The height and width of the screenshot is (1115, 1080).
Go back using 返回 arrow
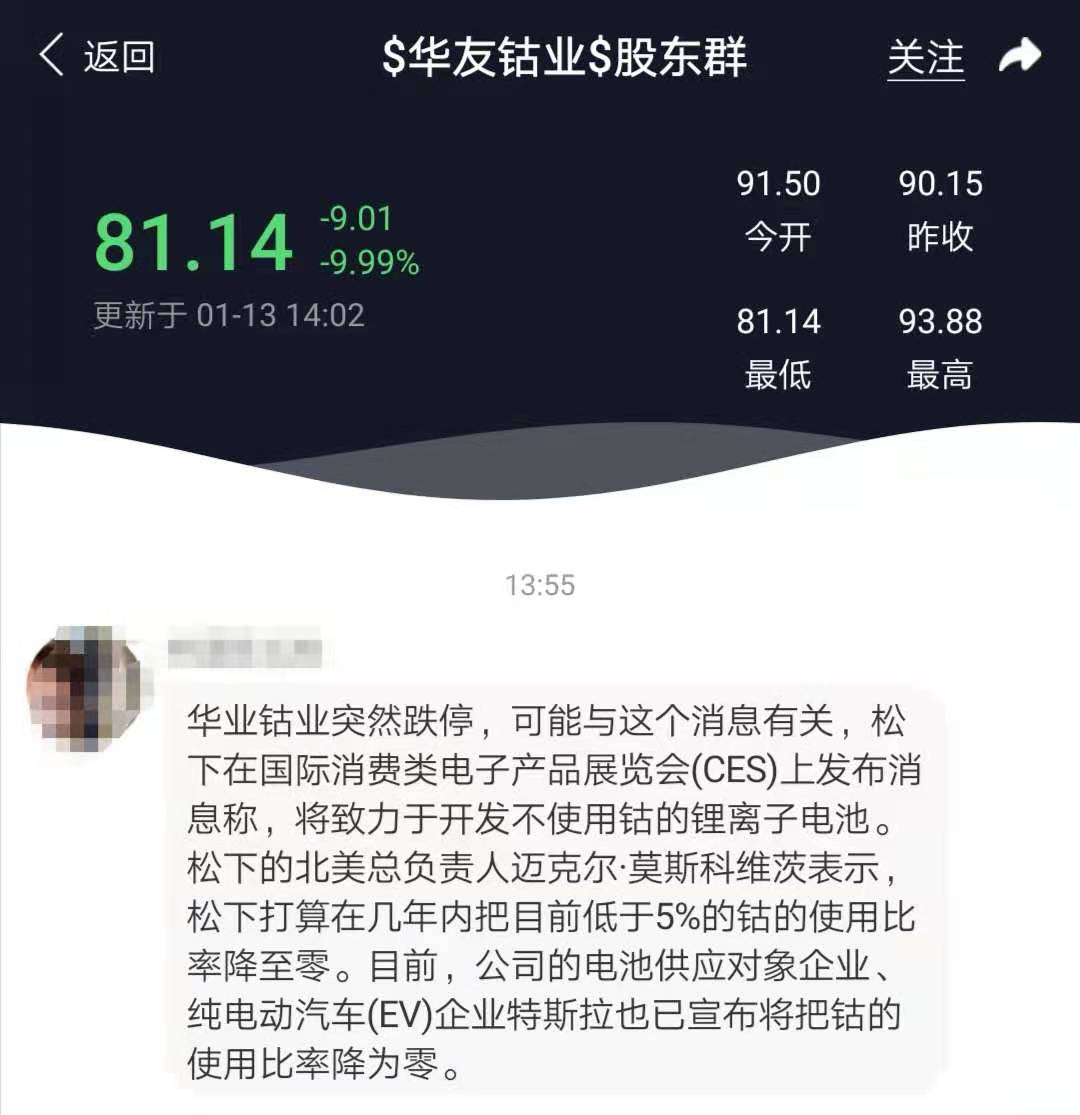pos(95,57)
